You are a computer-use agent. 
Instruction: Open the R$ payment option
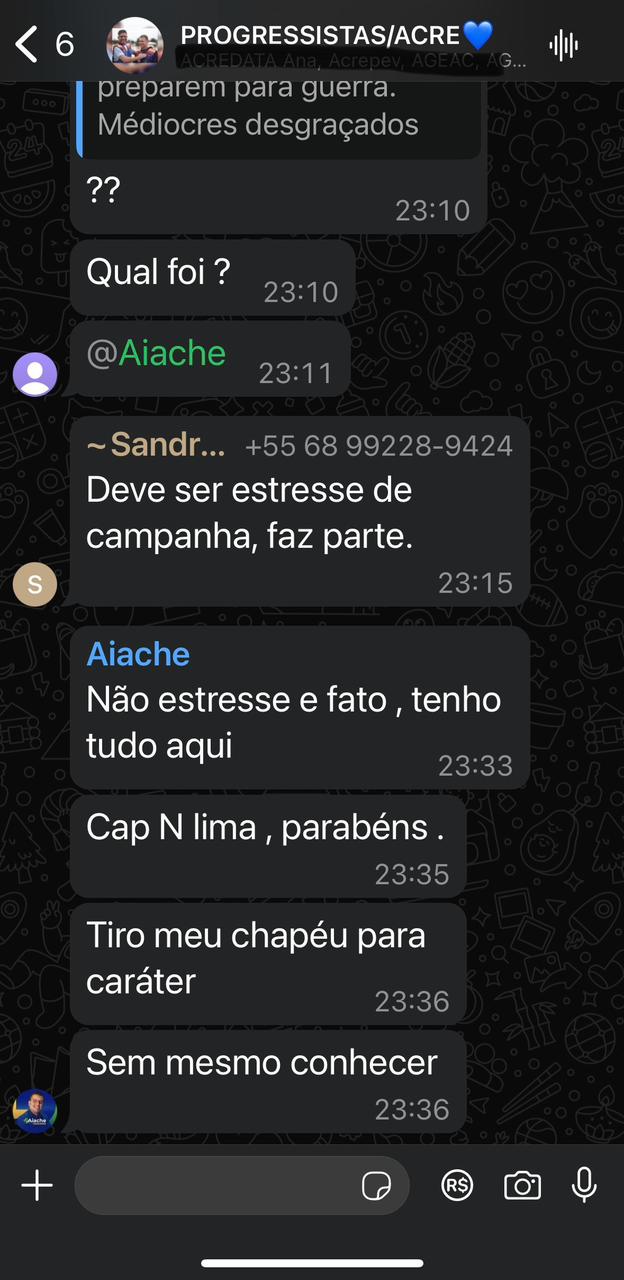(457, 1186)
